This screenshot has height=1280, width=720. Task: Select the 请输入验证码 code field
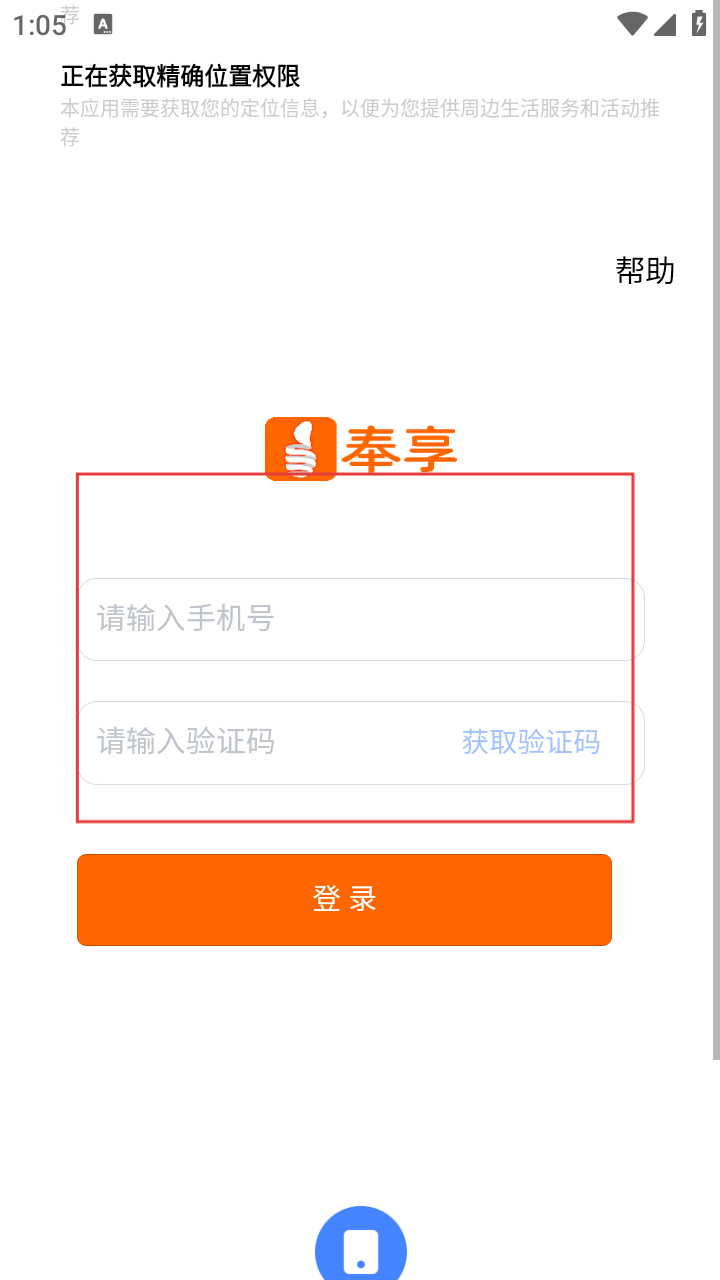click(x=260, y=742)
